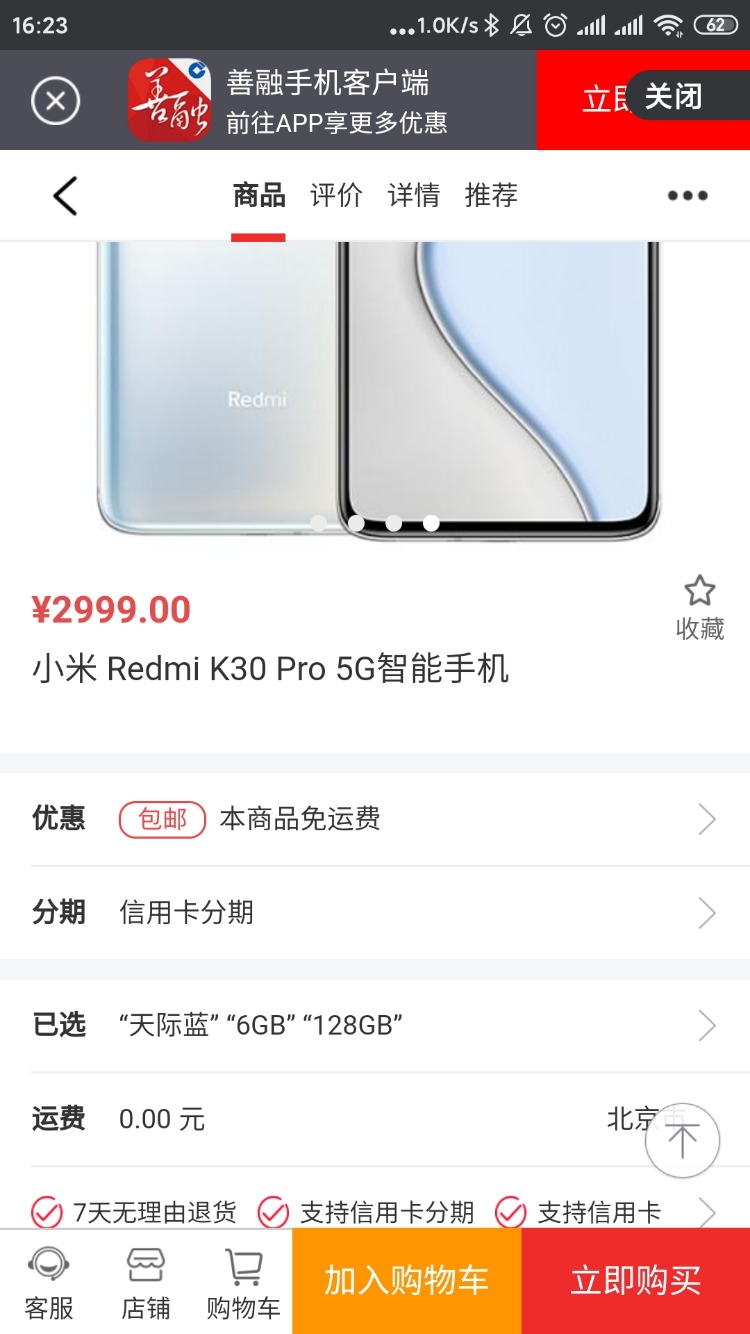Dismiss the app download banner
This screenshot has width=750, height=1334.
55,100
